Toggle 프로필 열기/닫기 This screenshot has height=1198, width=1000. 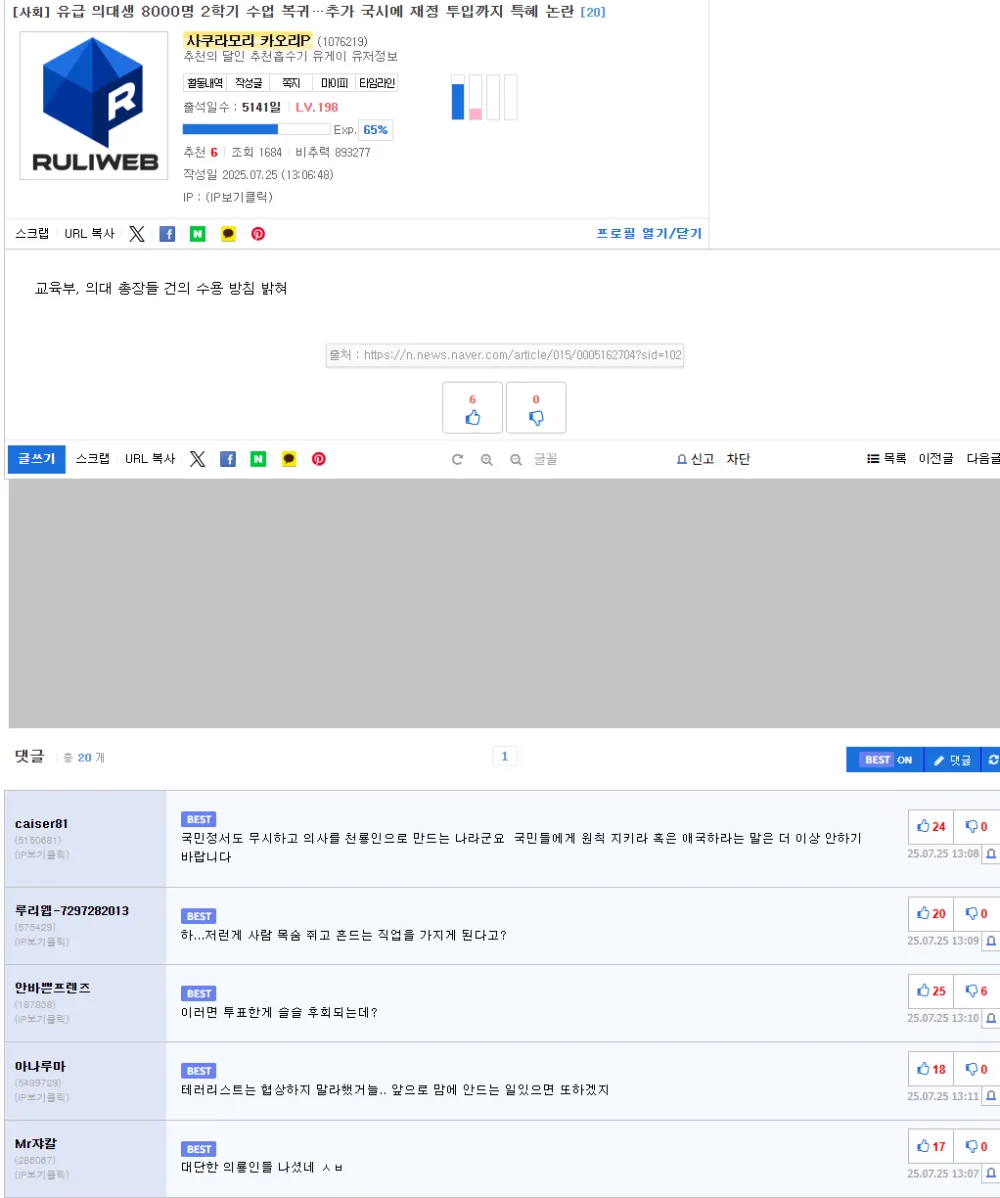649,233
